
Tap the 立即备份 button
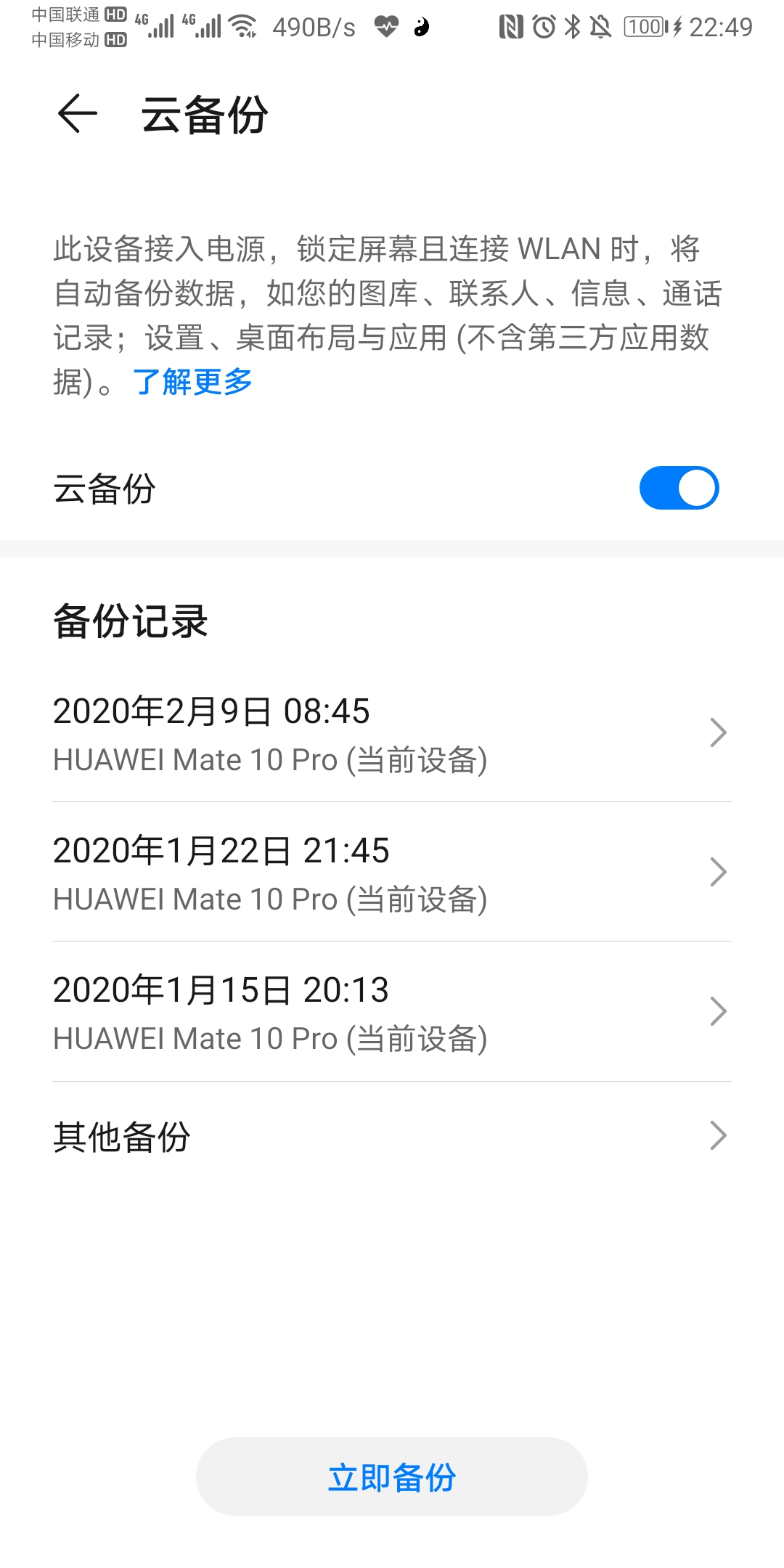(392, 1477)
